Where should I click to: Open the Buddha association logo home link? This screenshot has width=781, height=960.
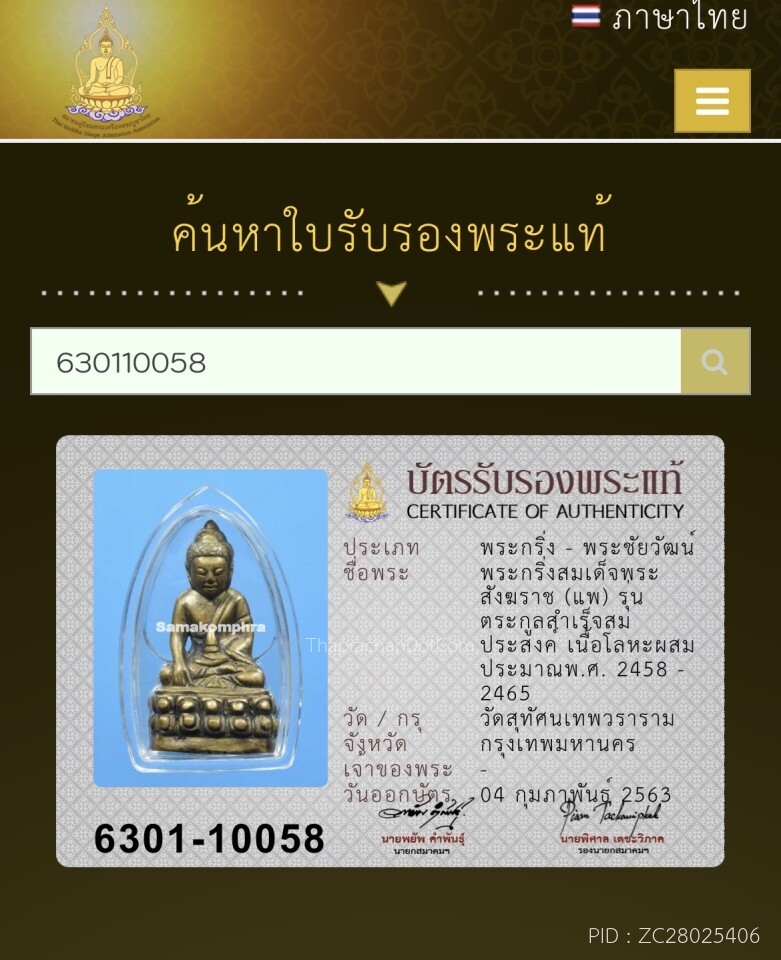pyautogui.click(x=107, y=70)
